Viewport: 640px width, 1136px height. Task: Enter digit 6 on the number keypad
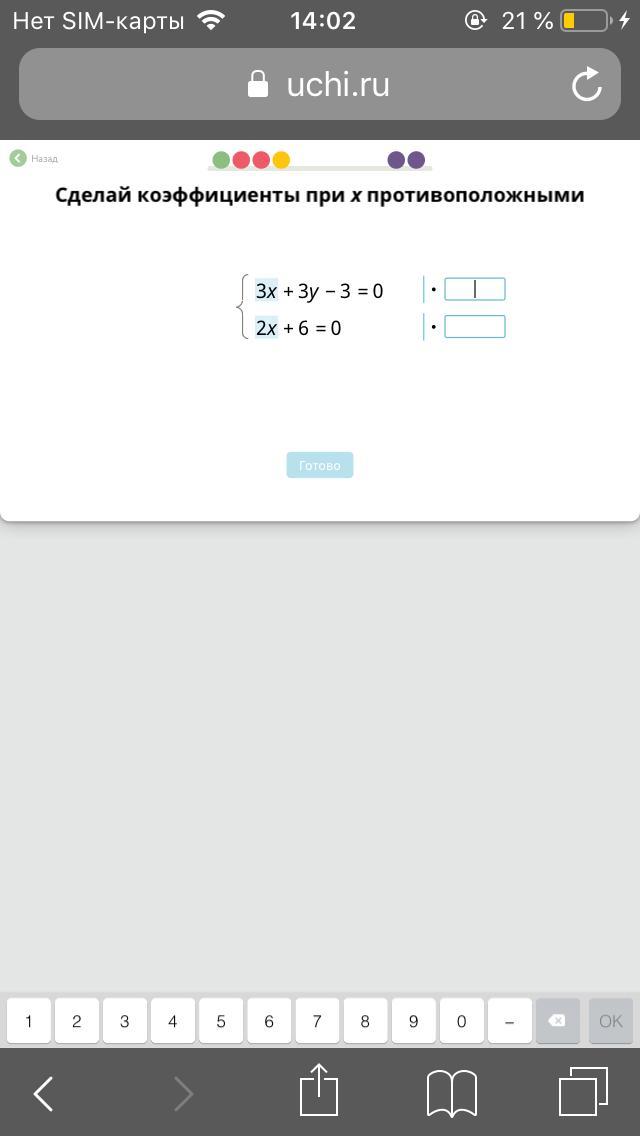269,1021
